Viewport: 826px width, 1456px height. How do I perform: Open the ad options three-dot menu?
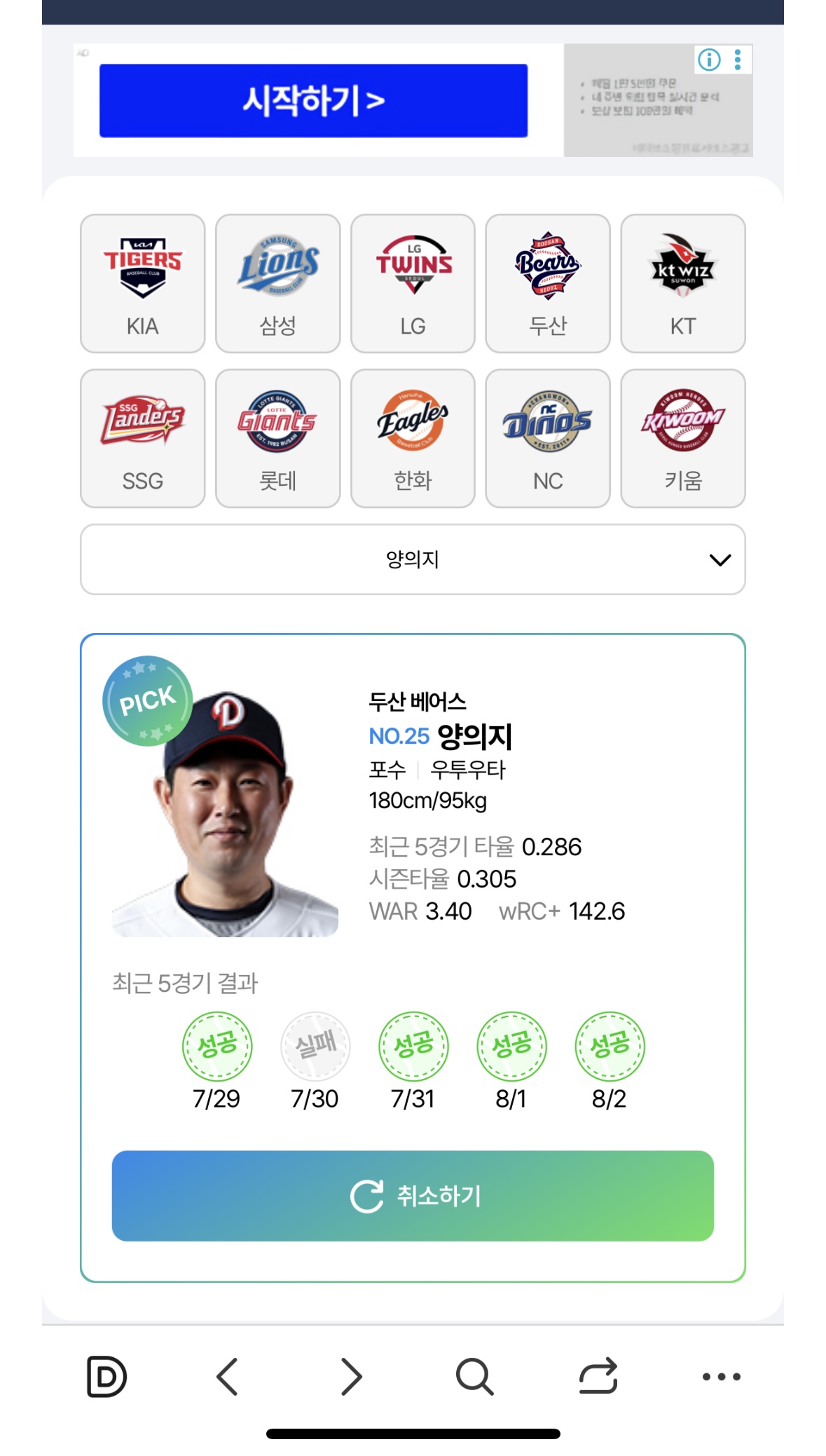pyautogui.click(x=738, y=60)
